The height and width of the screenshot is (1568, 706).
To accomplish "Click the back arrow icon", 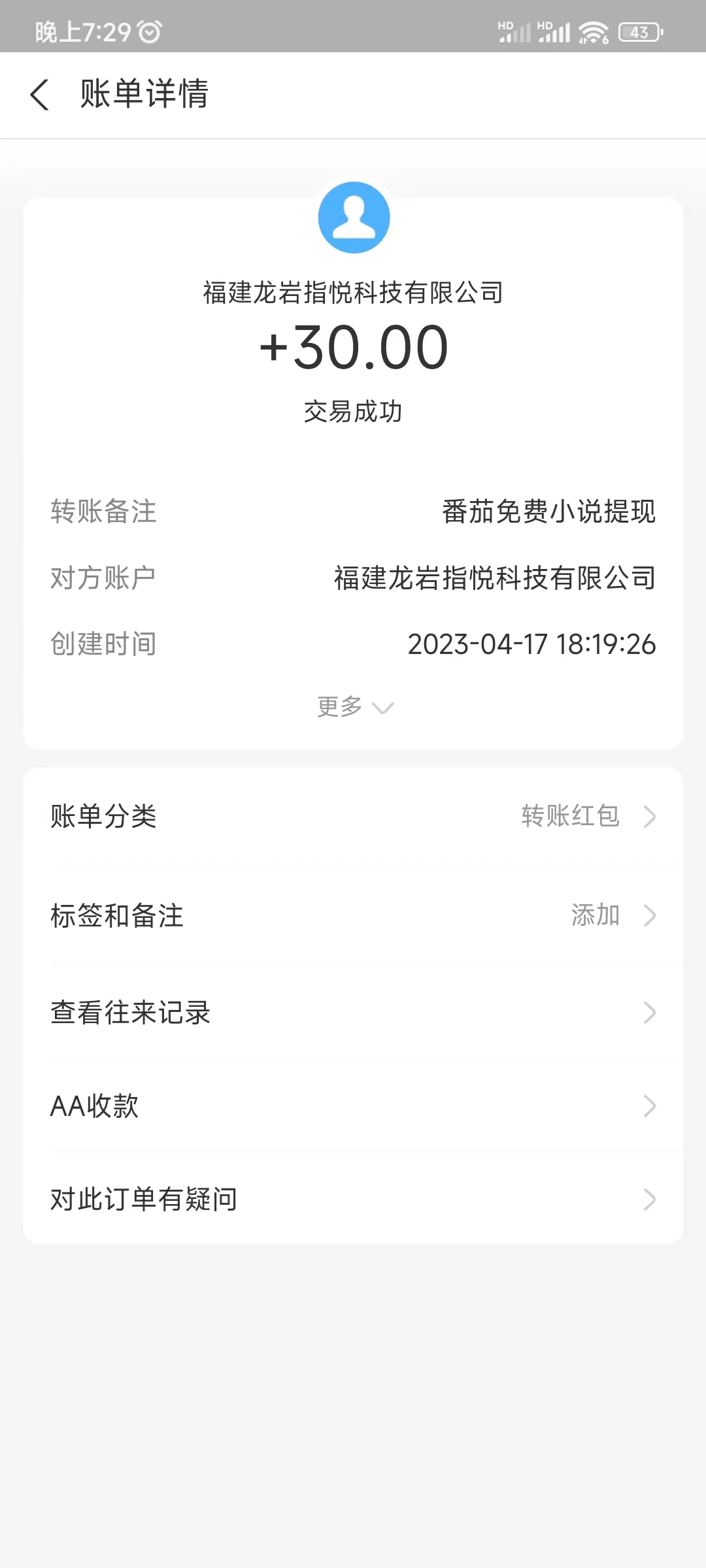I will (x=41, y=95).
